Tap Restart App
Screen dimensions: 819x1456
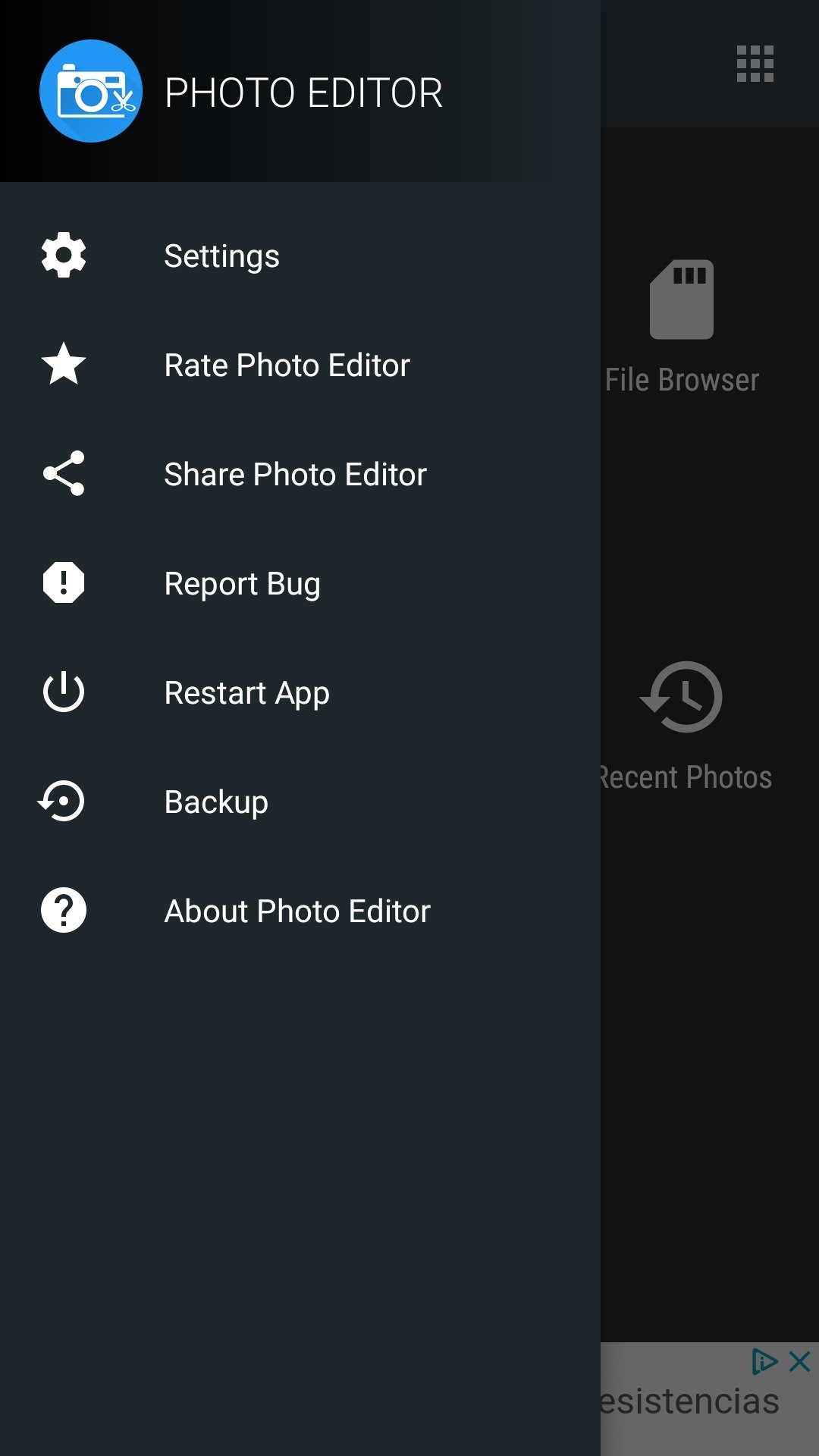point(300,692)
